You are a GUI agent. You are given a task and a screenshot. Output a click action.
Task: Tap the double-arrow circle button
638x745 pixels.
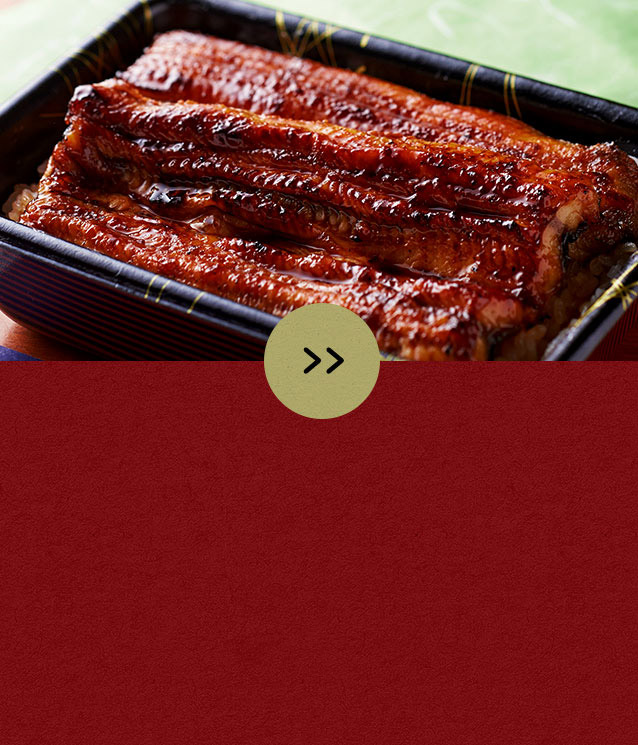[x=322, y=361]
